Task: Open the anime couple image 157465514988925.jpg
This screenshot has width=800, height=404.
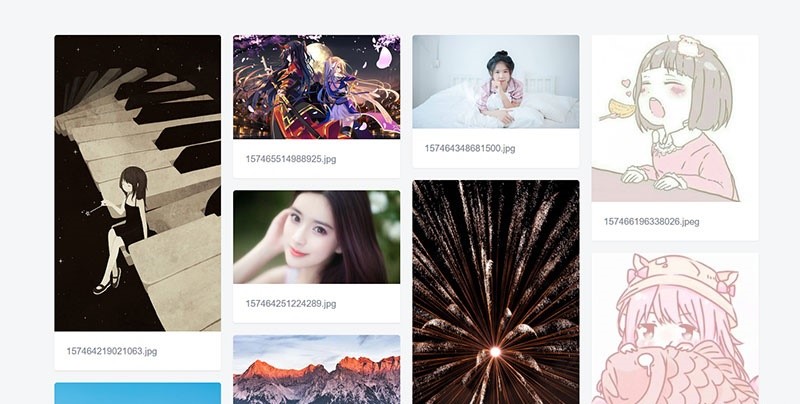Action: click(316, 87)
